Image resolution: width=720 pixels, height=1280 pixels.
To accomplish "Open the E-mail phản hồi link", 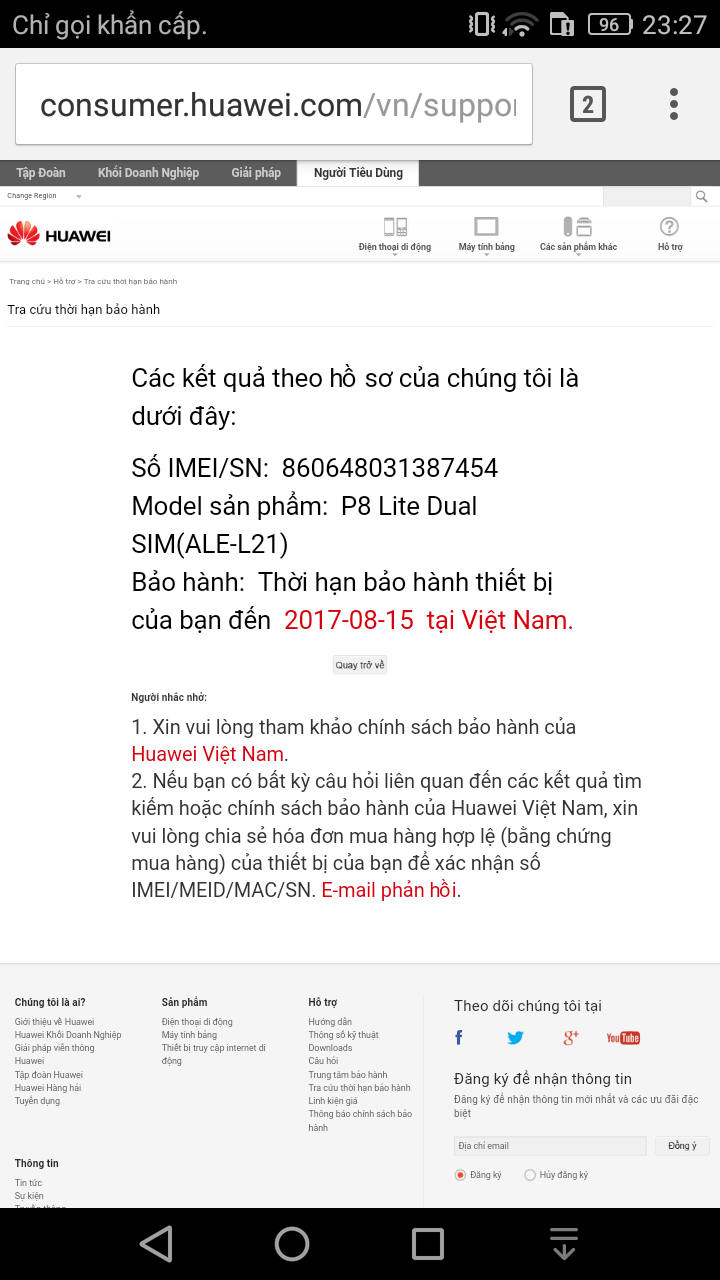I will [390, 890].
